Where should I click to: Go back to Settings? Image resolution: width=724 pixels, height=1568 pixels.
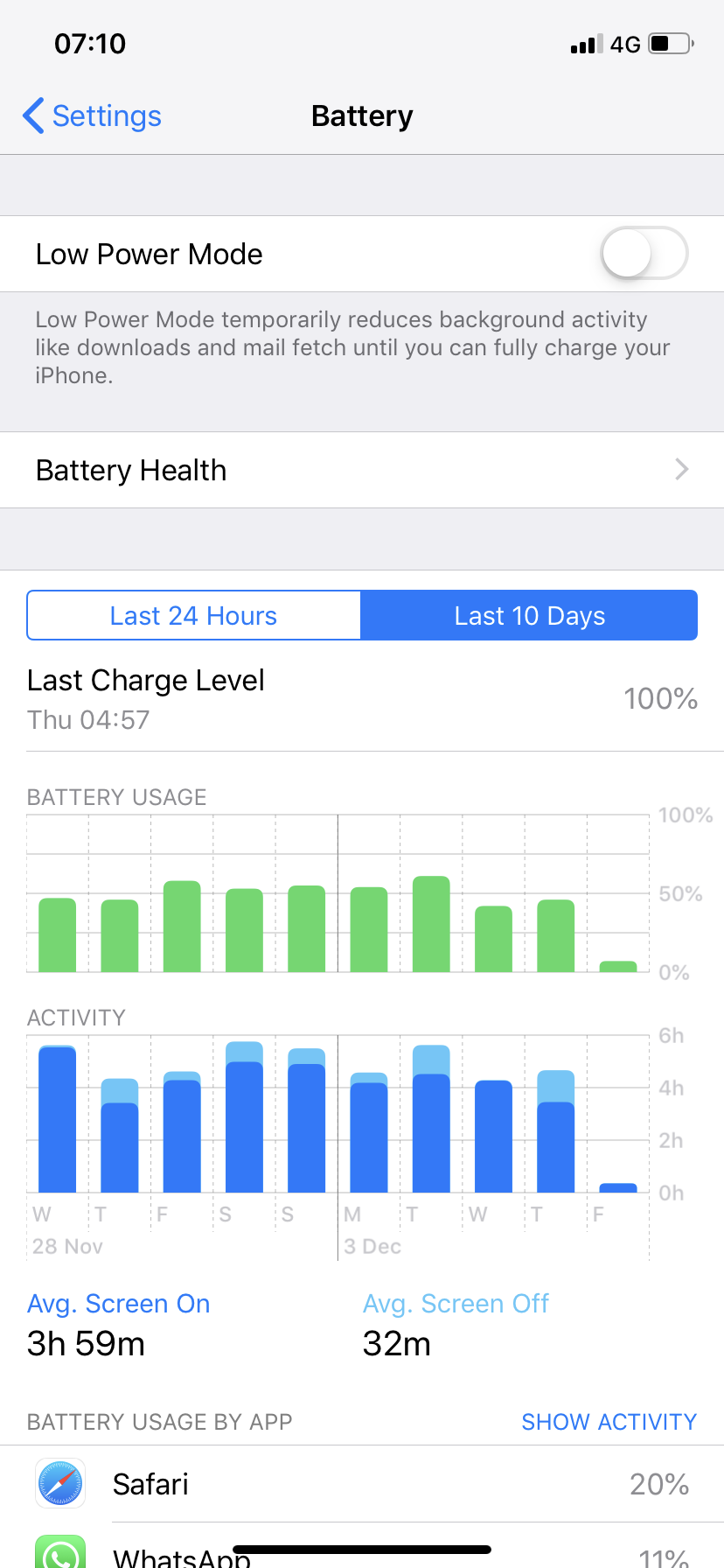coord(92,115)
